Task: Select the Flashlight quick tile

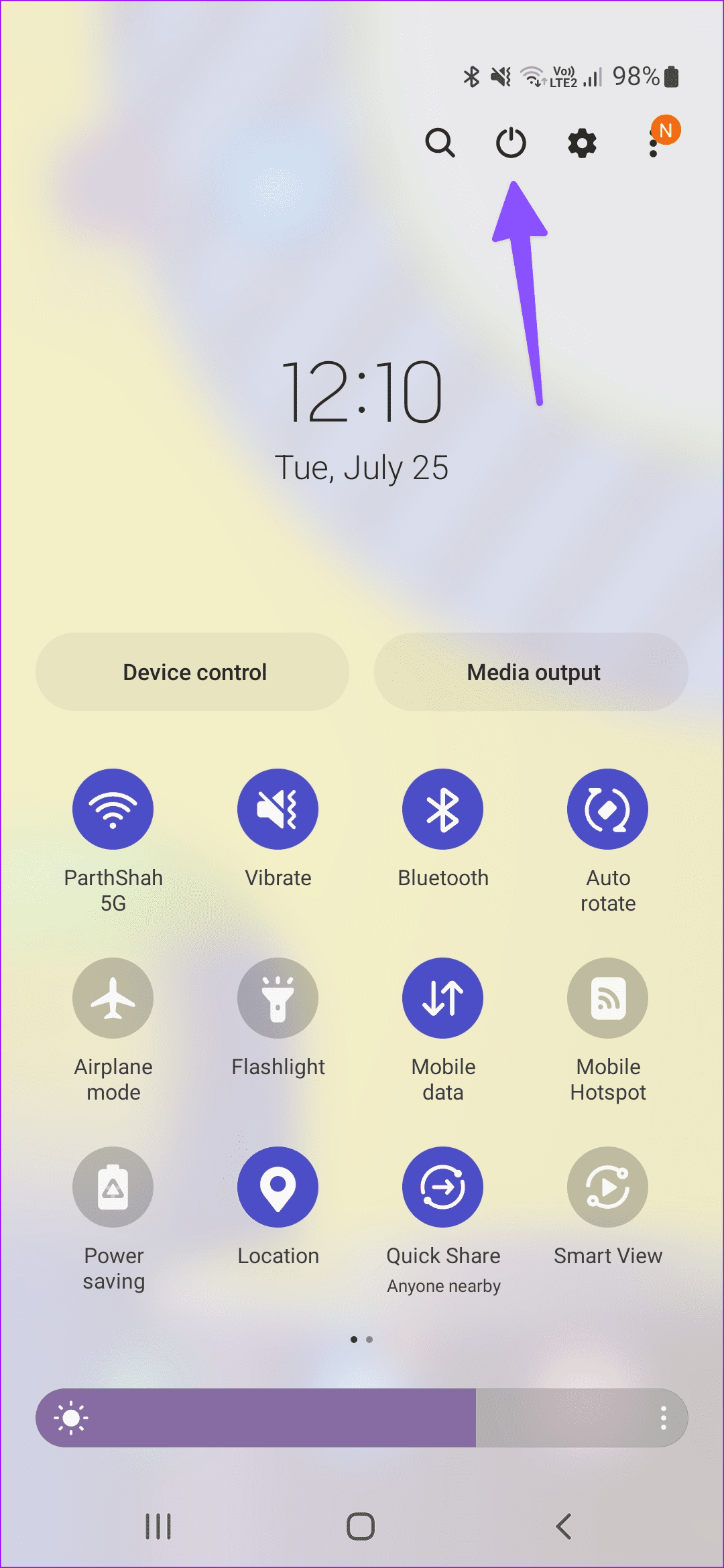Action: 278,998
